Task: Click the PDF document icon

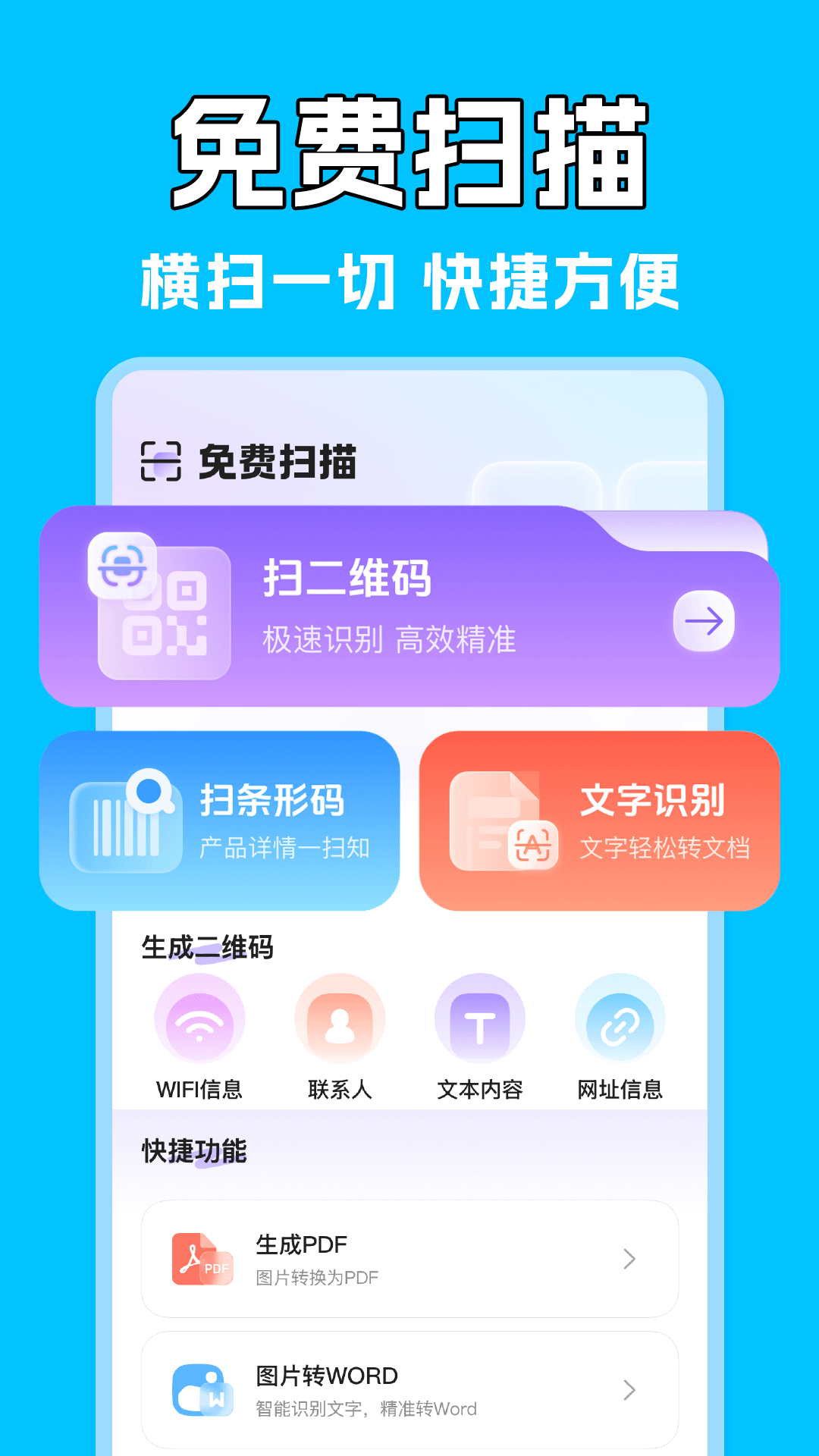Action: (x=202, y=1259)
